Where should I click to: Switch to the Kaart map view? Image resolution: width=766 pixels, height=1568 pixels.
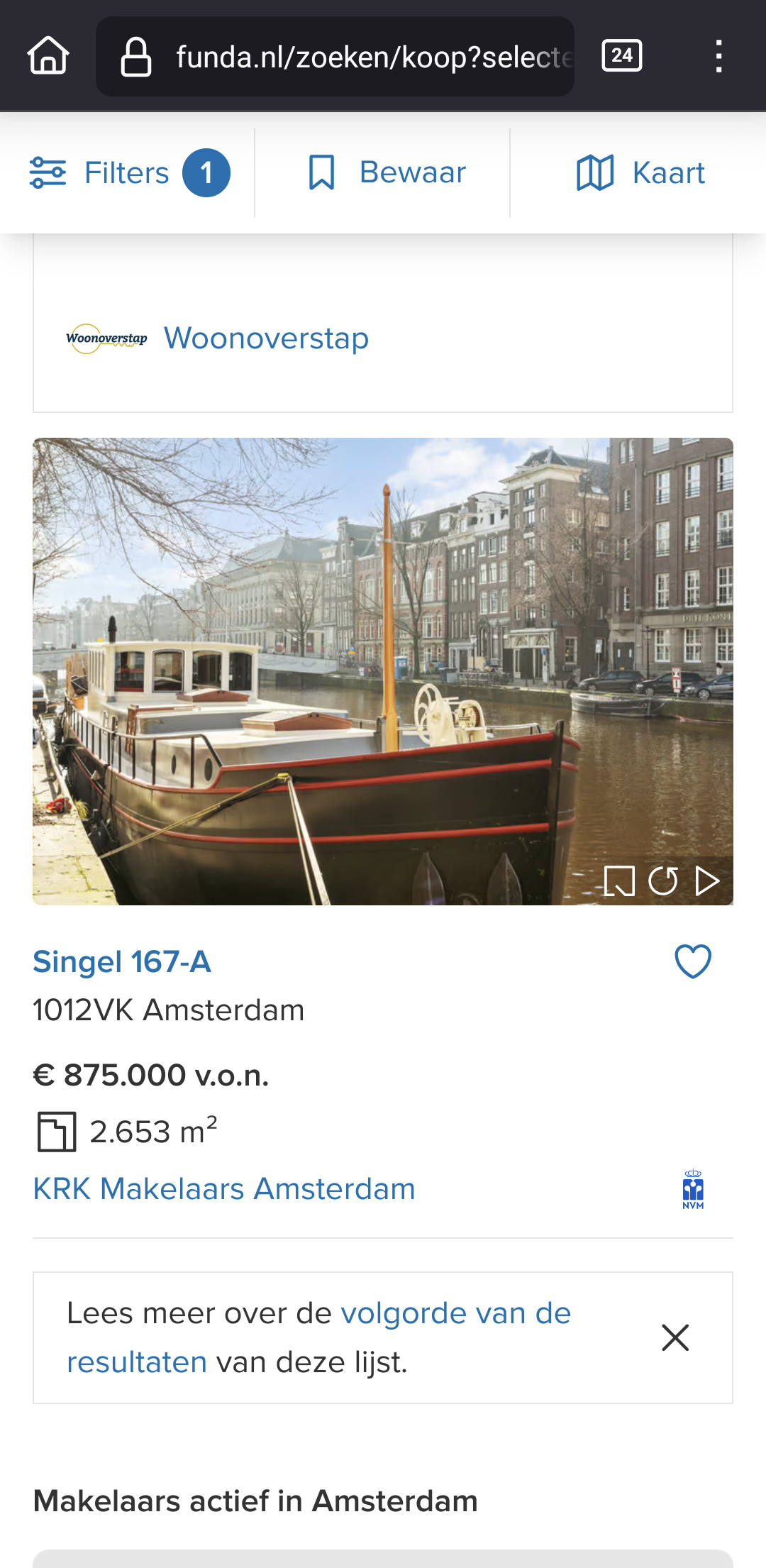click(640, 173)
